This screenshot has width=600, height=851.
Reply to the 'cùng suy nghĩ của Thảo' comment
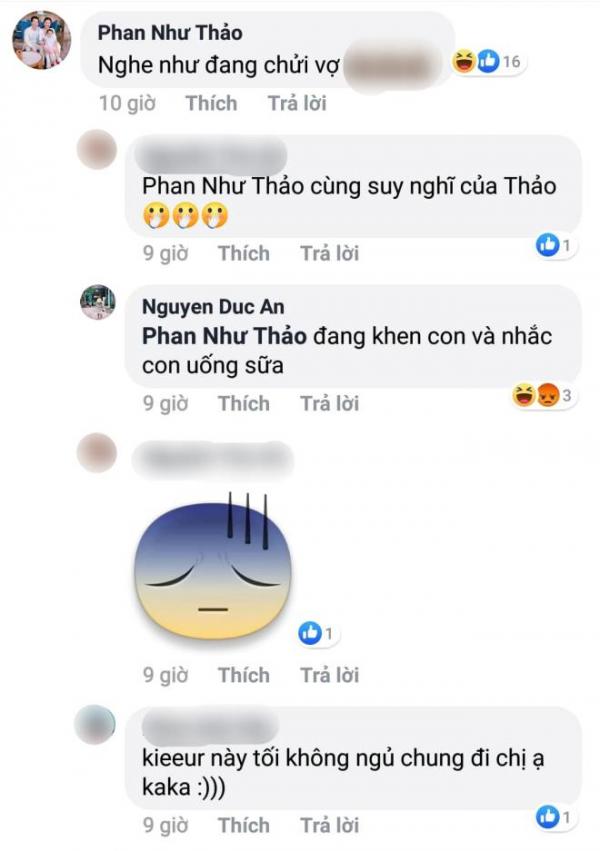tap(329, 253)
